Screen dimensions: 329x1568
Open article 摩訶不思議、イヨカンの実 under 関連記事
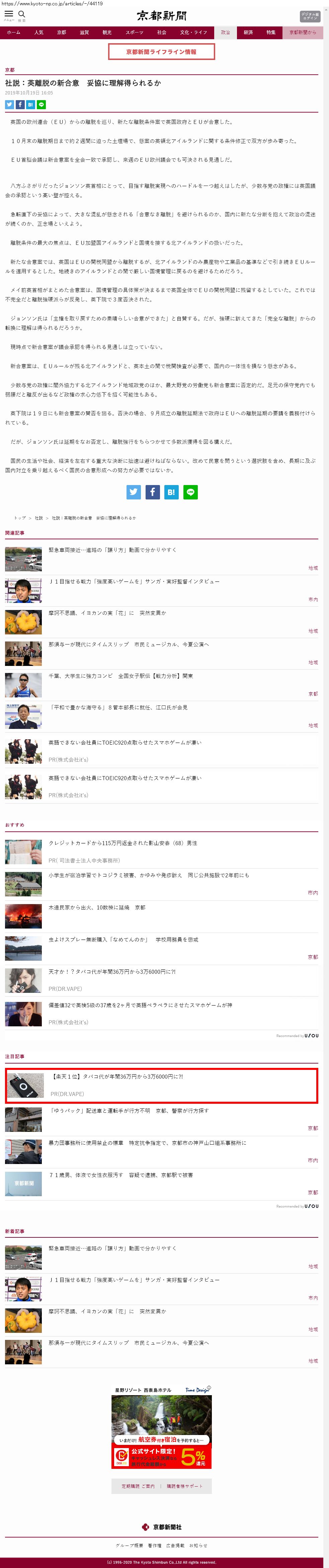pos(107,613)
